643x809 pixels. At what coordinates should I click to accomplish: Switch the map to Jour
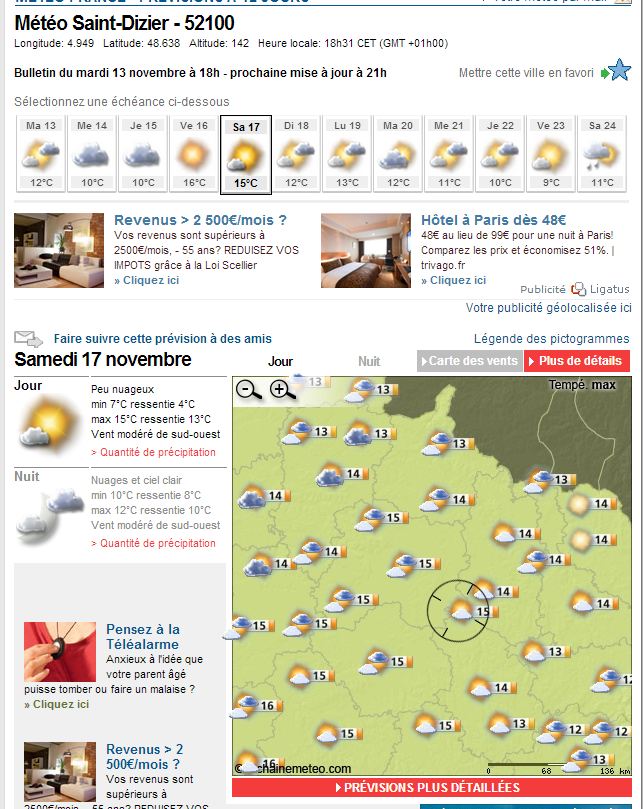(281, 361)
